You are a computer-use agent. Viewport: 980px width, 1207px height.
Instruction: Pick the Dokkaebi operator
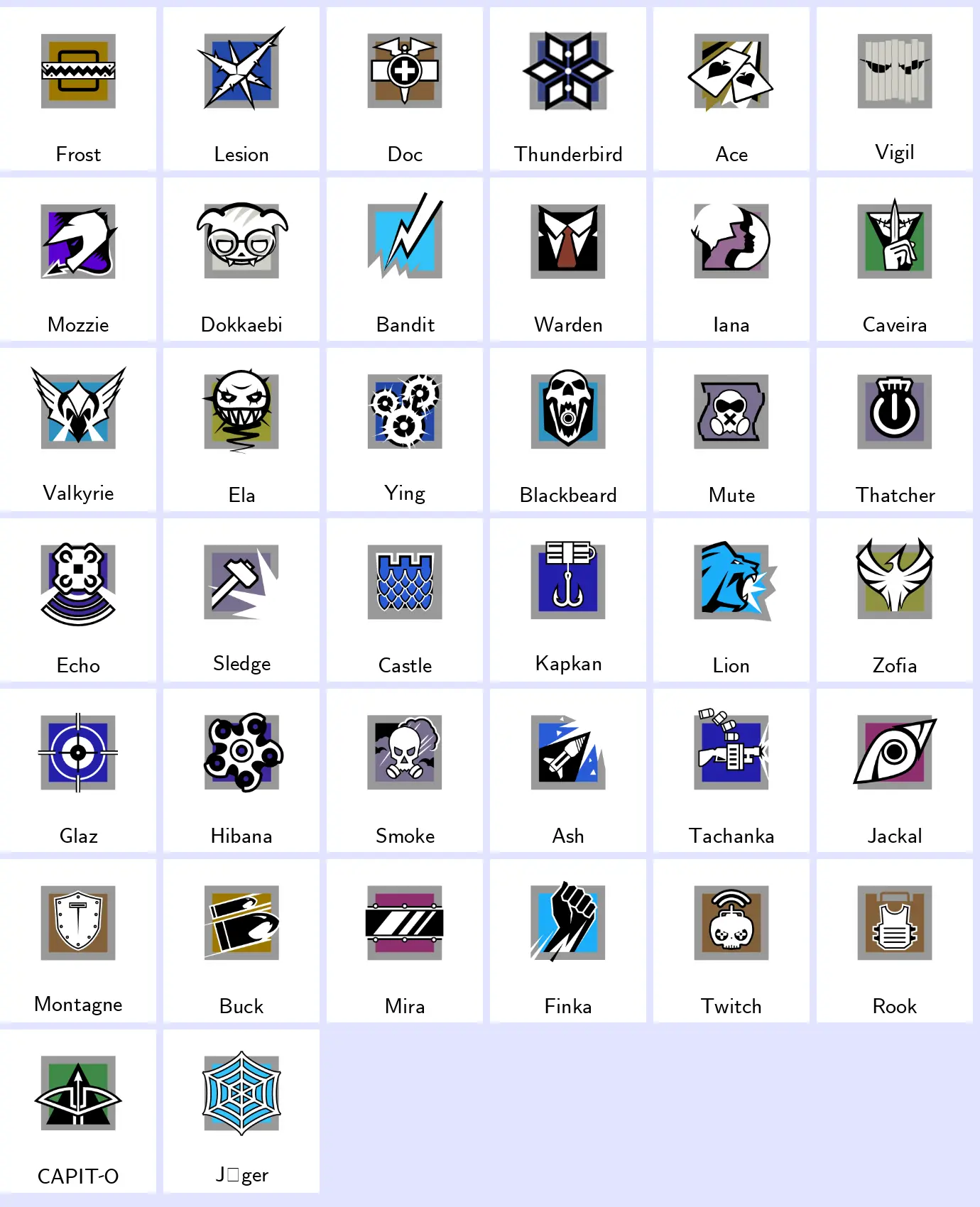(241, 259)
